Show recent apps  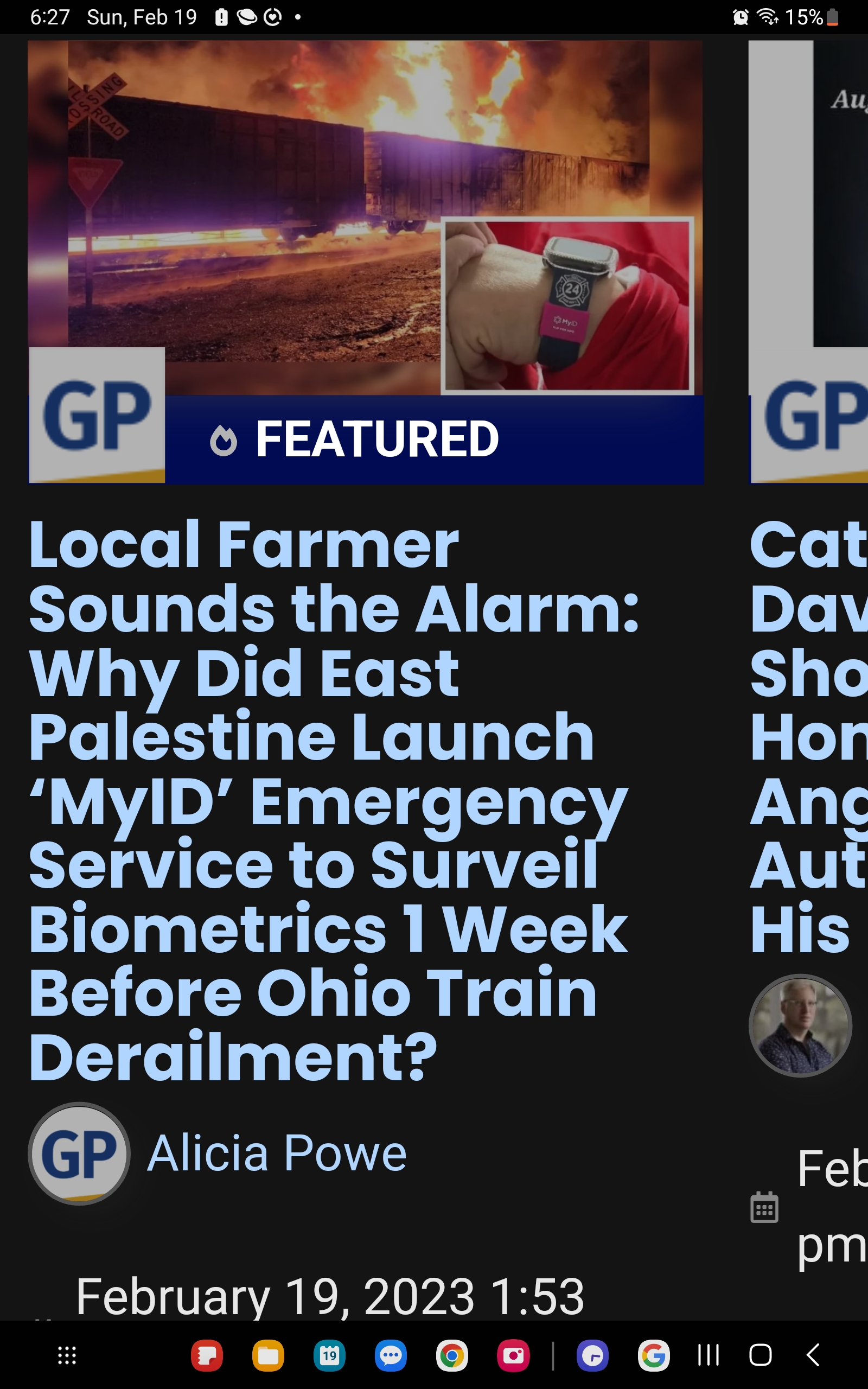[x=709, y=1355]
